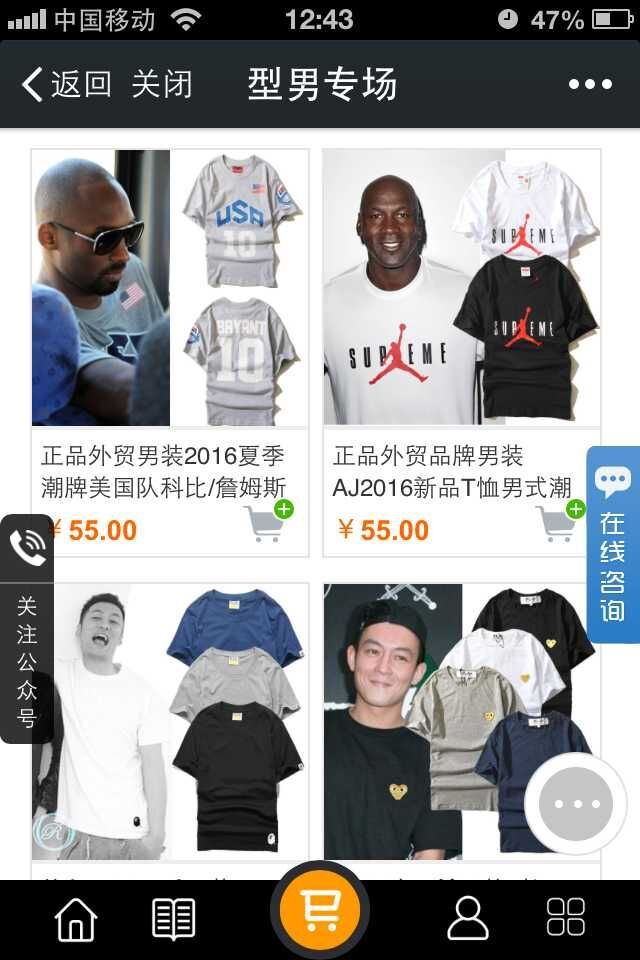Viewport: 640px width, 960px height.
Task: Tap the floating round three-dot button
Action: point(575,803)
